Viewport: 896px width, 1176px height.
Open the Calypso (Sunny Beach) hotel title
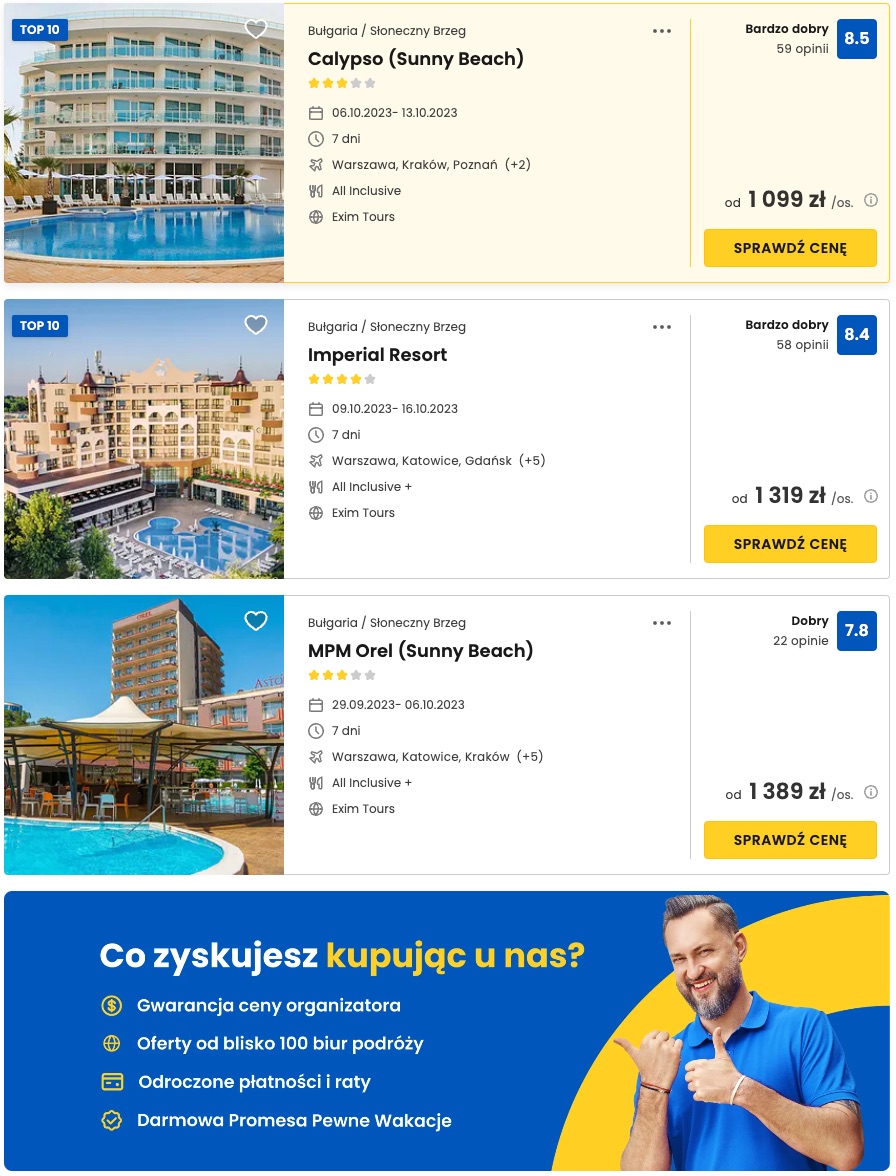pos(415,59)
